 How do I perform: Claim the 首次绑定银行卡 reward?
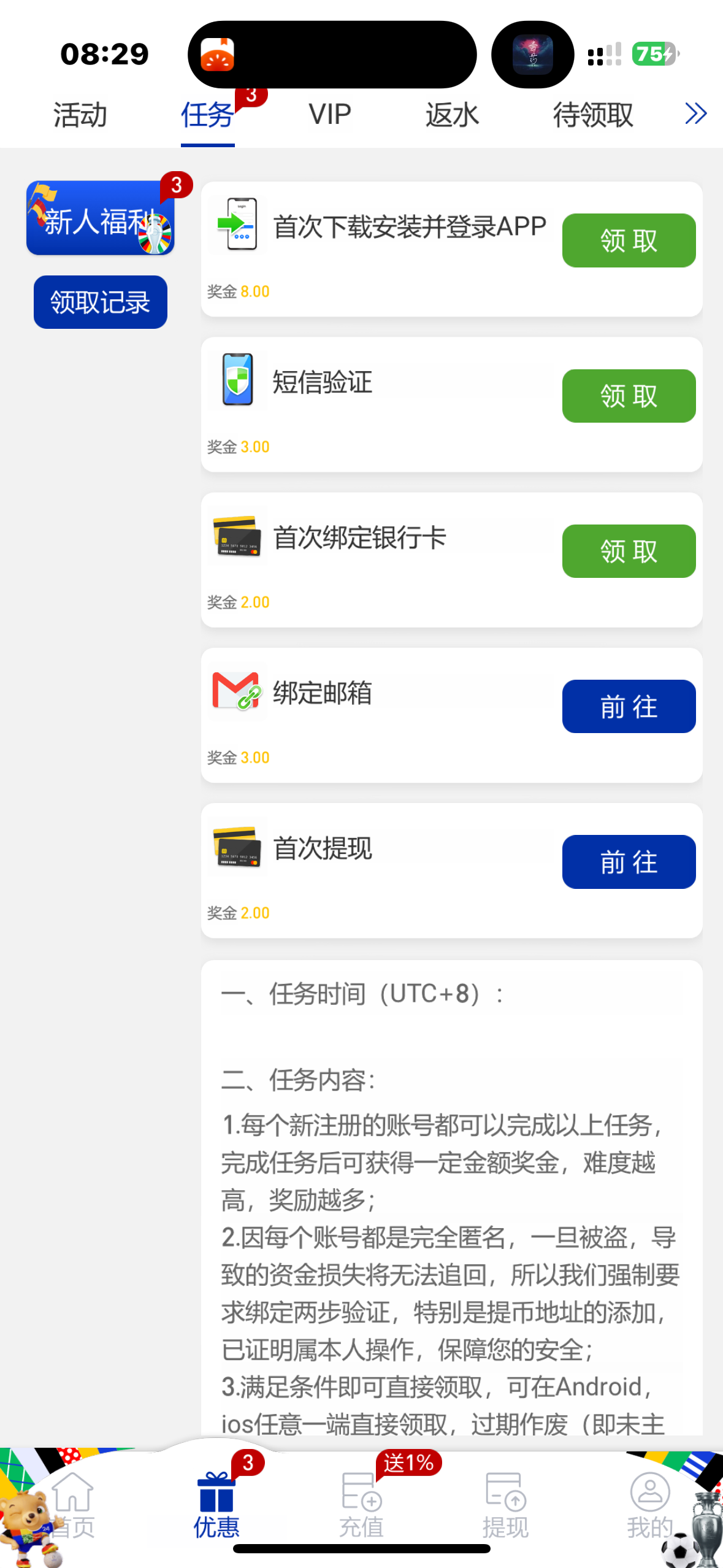click(x=629, y=551)
